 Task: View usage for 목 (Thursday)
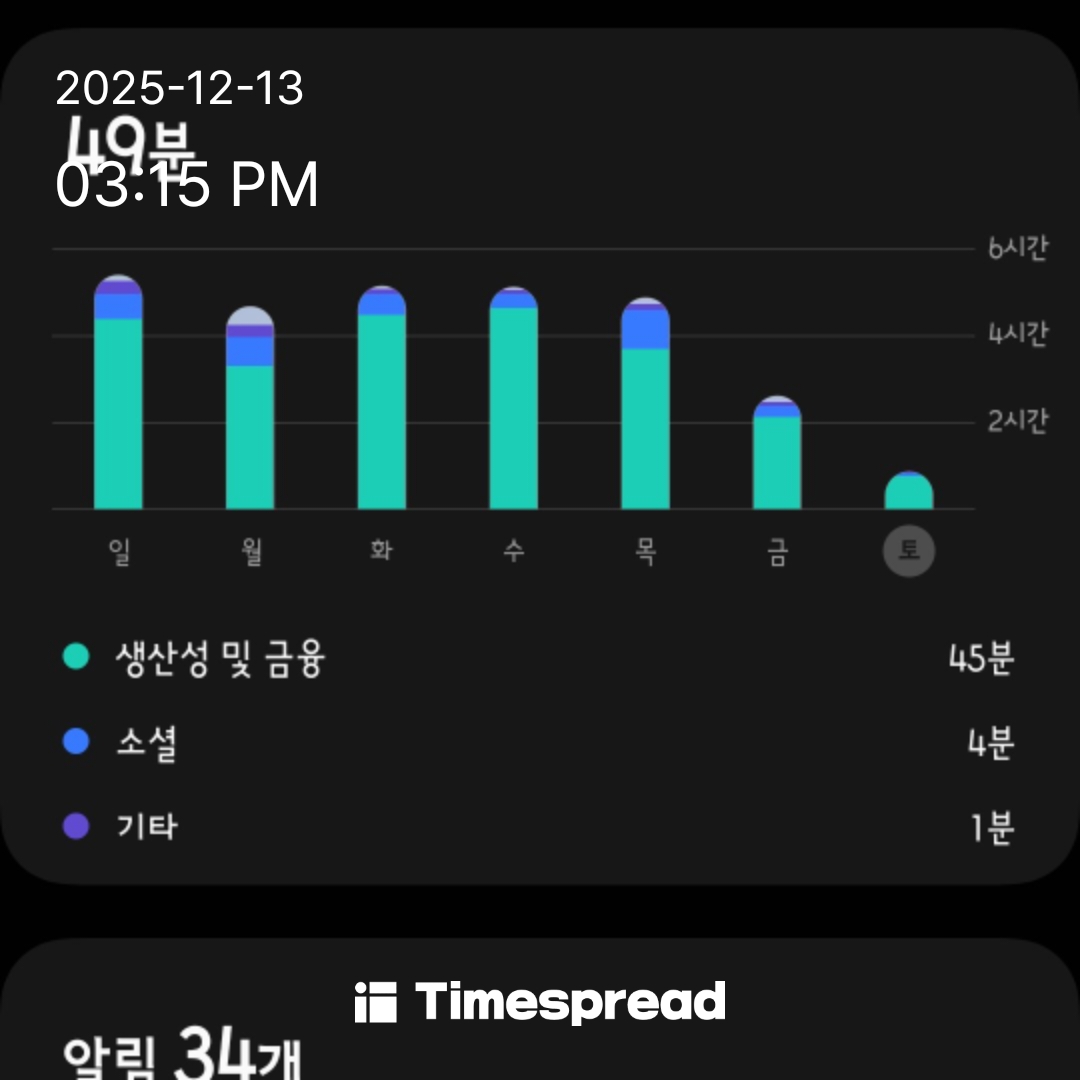pos(645,405)
